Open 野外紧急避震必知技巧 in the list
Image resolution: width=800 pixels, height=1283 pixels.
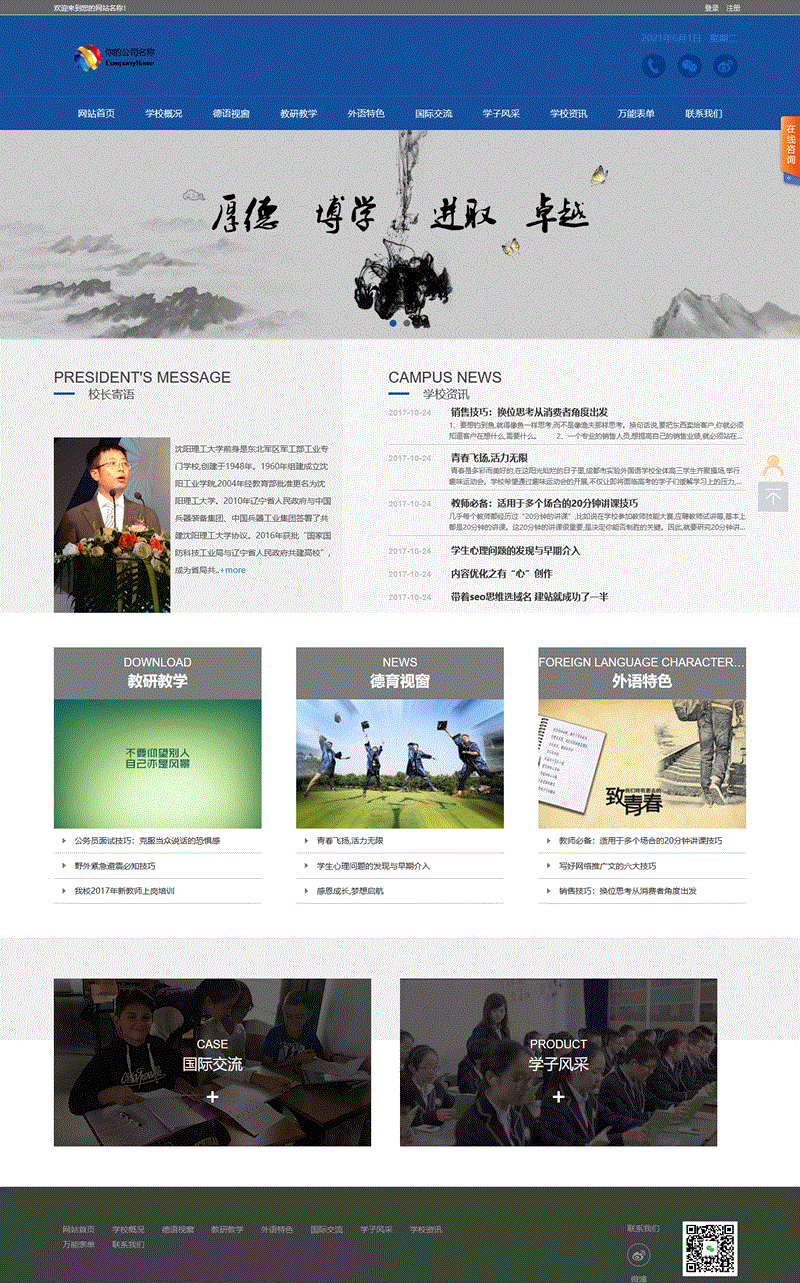(115, 866)
